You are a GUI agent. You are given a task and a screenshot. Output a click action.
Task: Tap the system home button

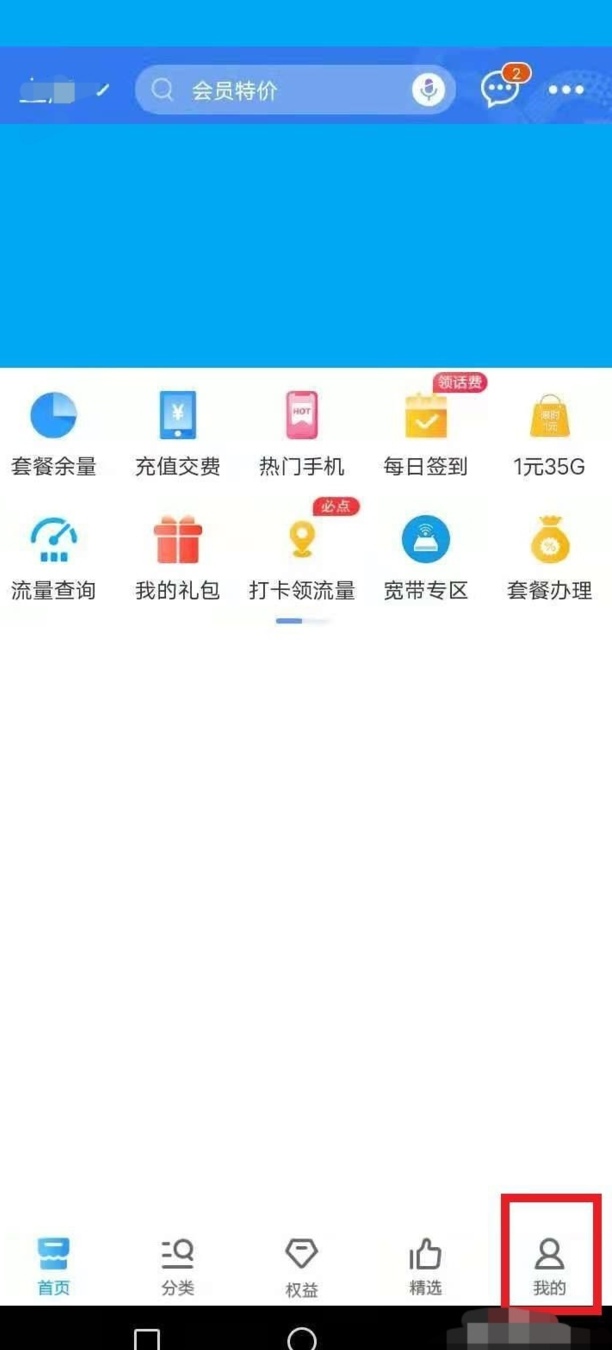[301, 1338]
